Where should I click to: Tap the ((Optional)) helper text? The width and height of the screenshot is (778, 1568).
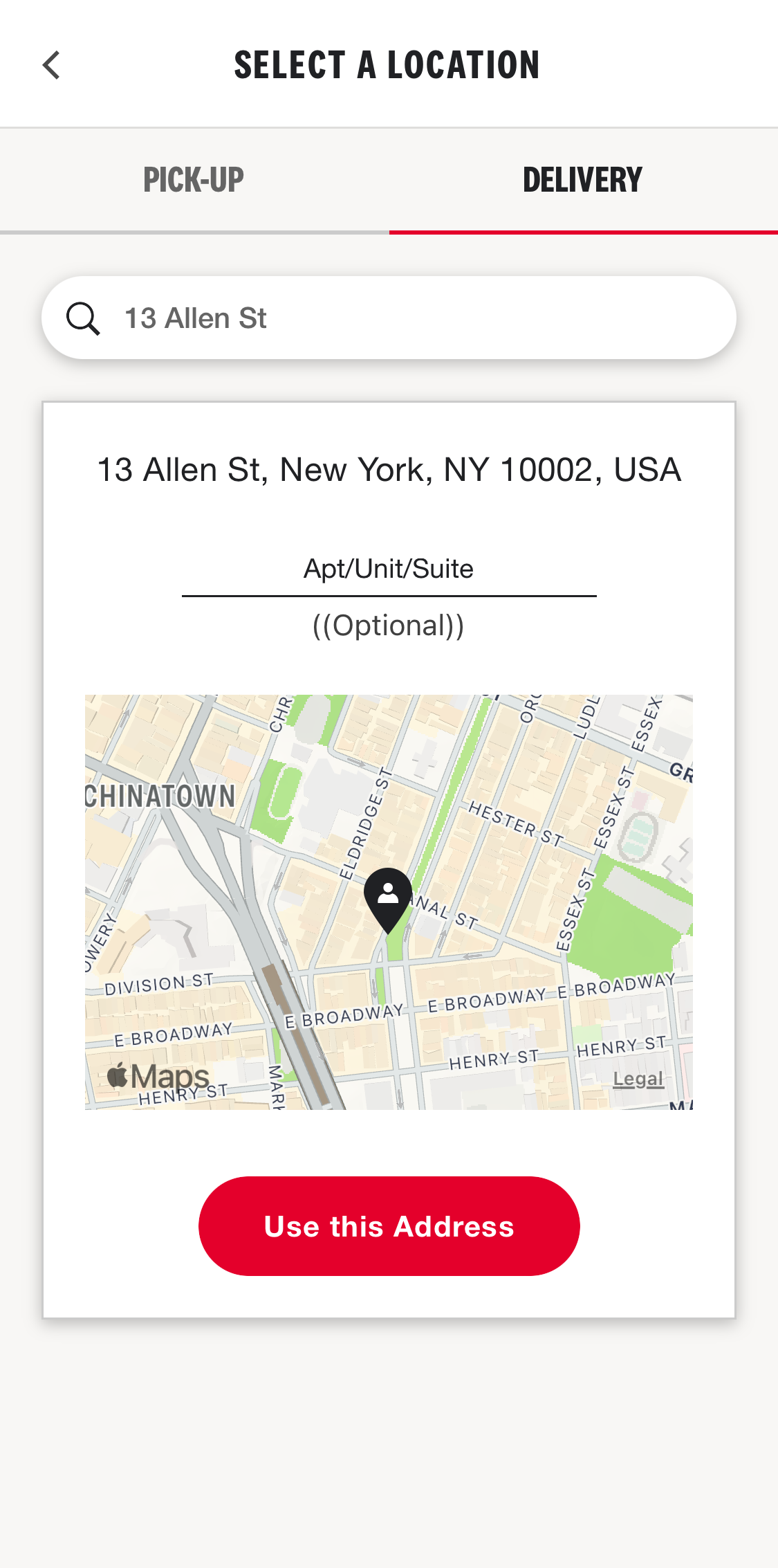pyautogui.click(x=389, y=626)
